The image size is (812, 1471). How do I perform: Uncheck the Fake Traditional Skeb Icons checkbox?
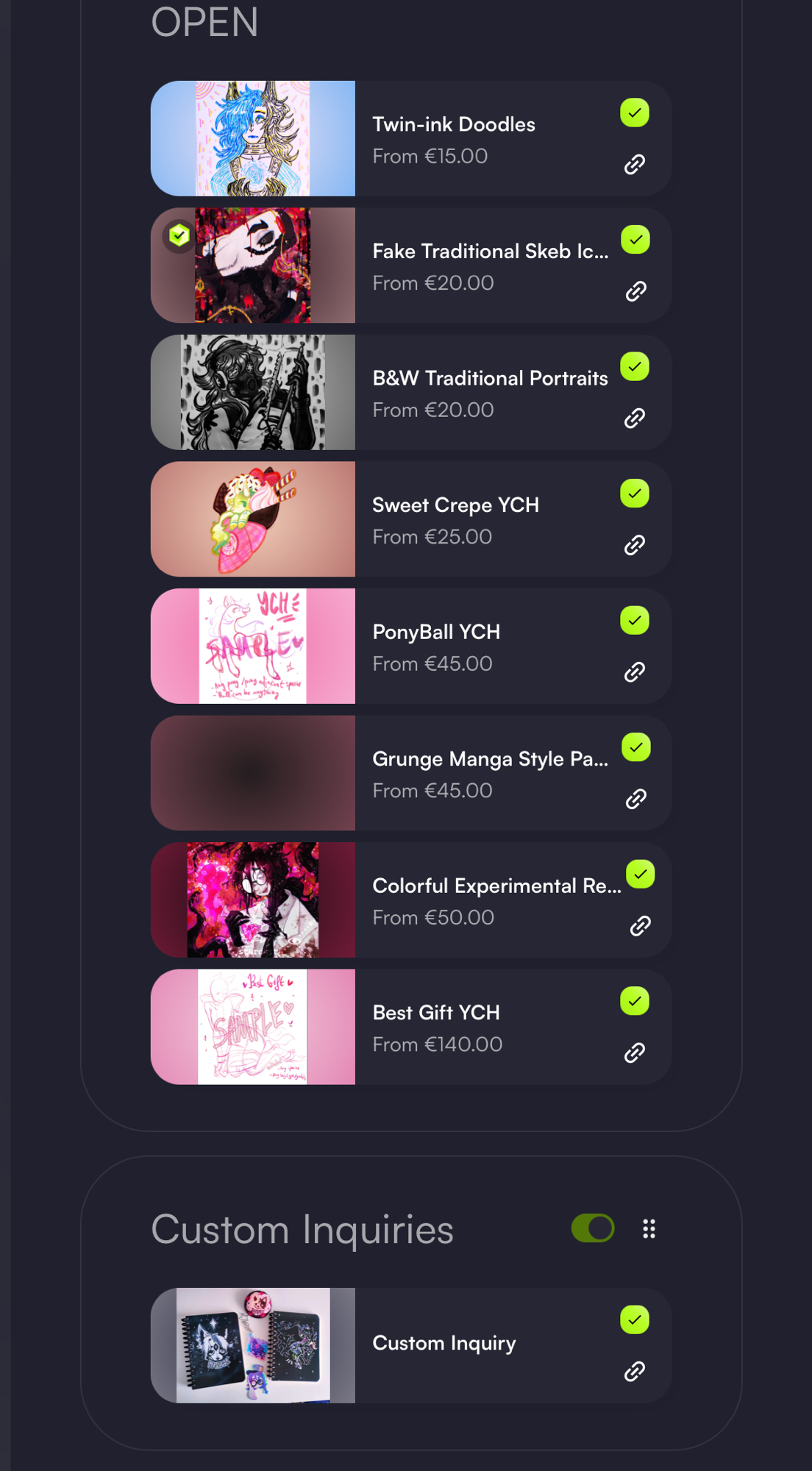pos(635,240)
